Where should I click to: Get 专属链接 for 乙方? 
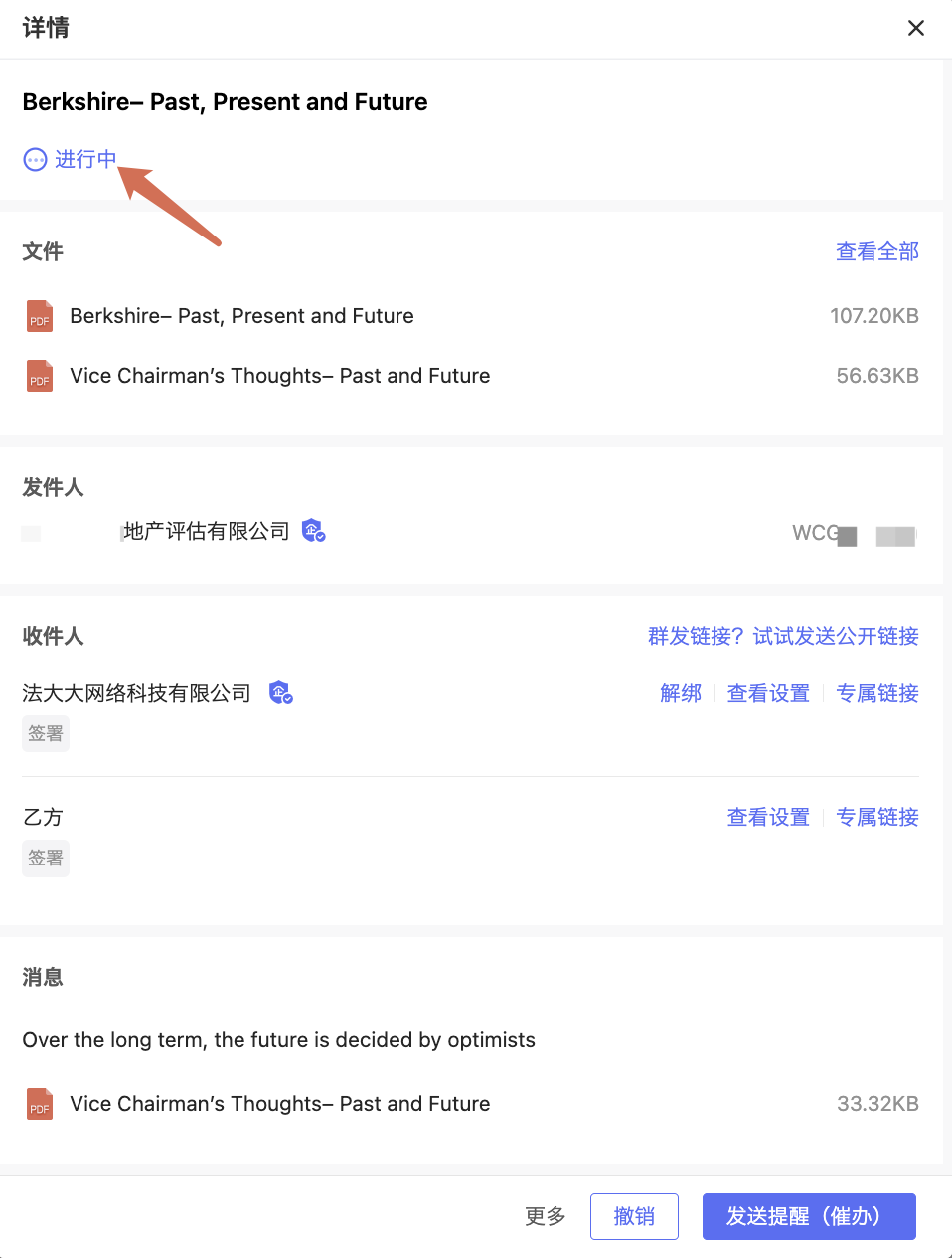click(x=876, y=817)
